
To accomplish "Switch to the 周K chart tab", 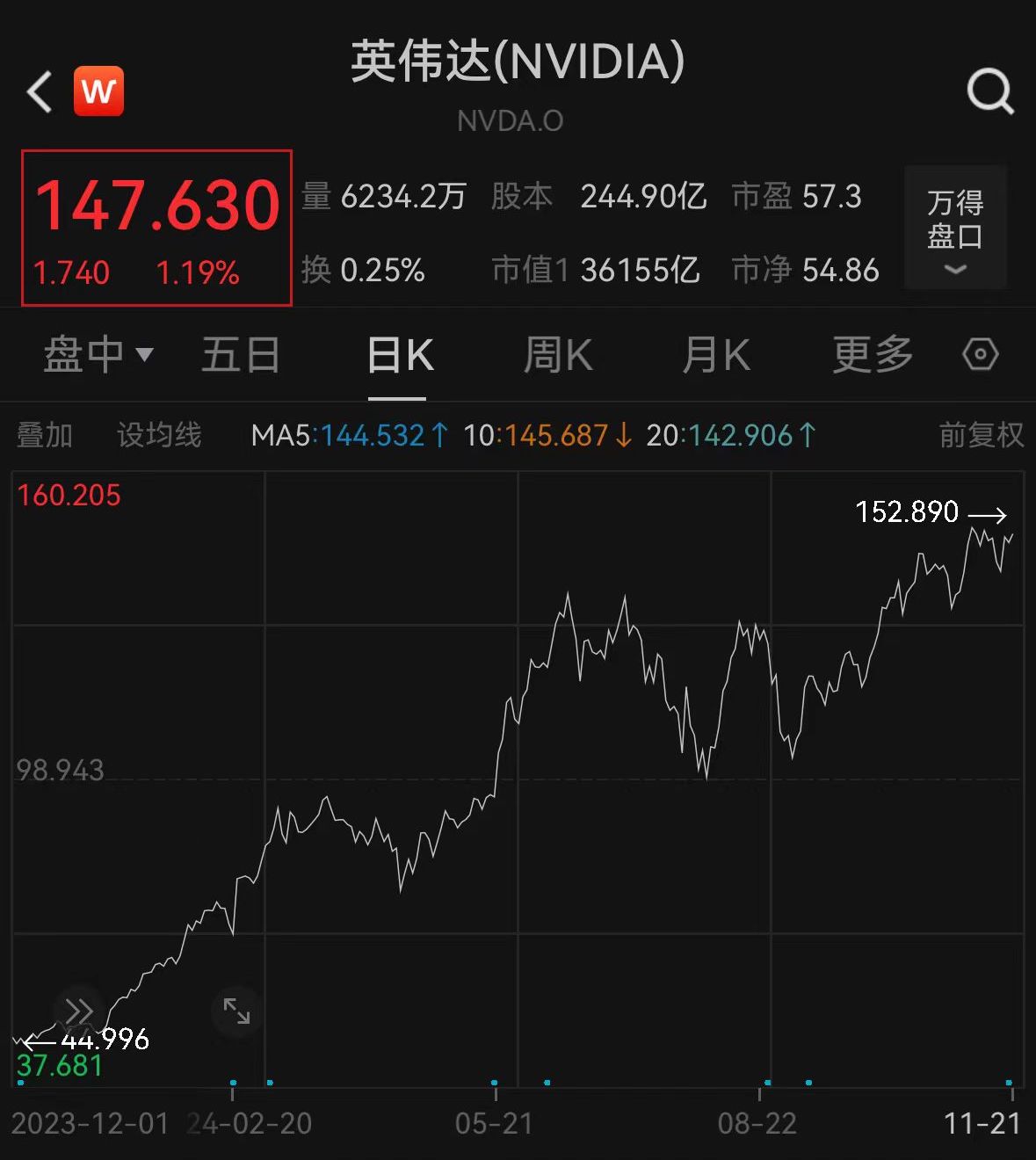I will (558, 356).
